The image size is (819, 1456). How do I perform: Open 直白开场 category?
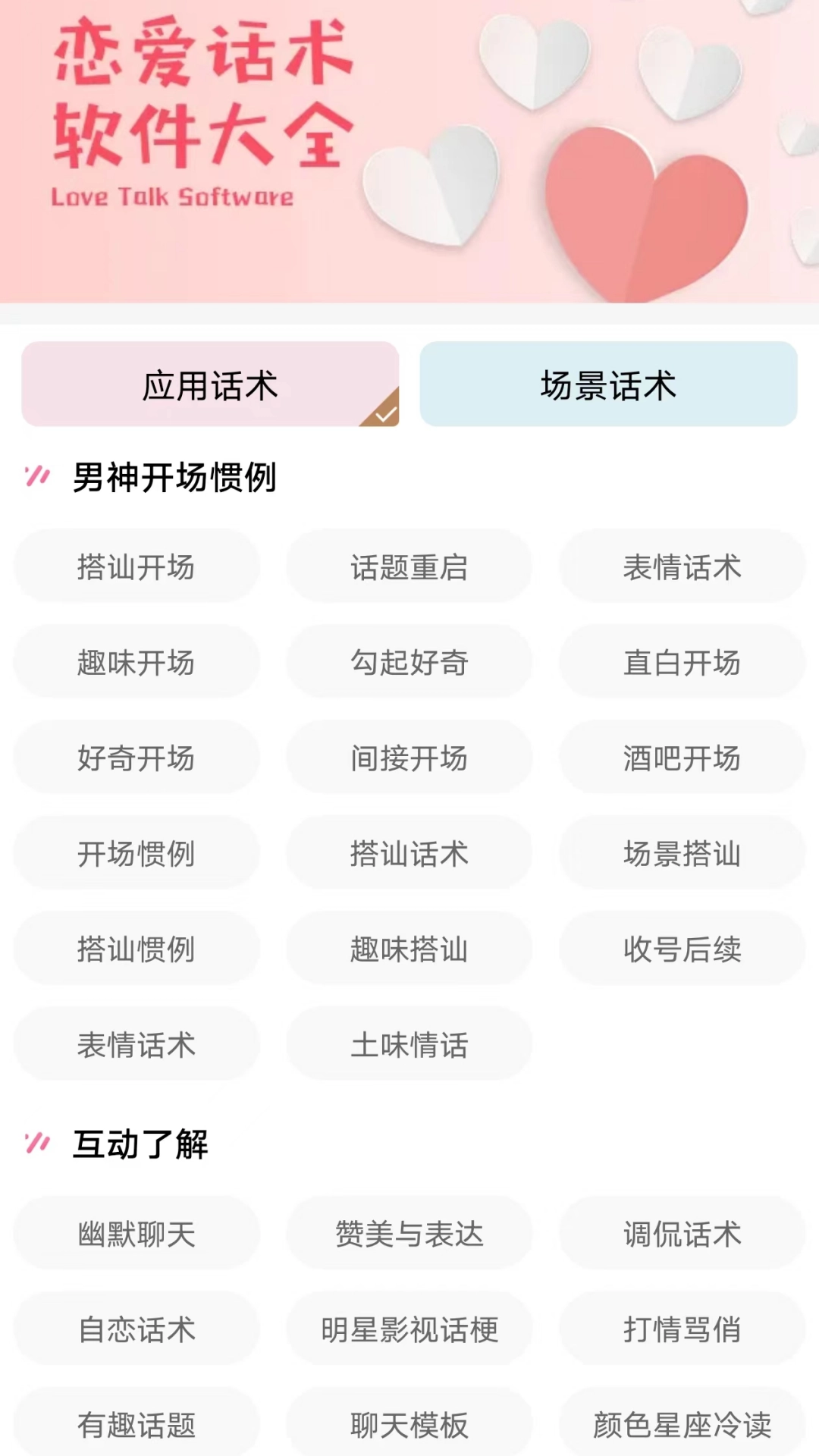pyautogui.click(x=682, y=662)
